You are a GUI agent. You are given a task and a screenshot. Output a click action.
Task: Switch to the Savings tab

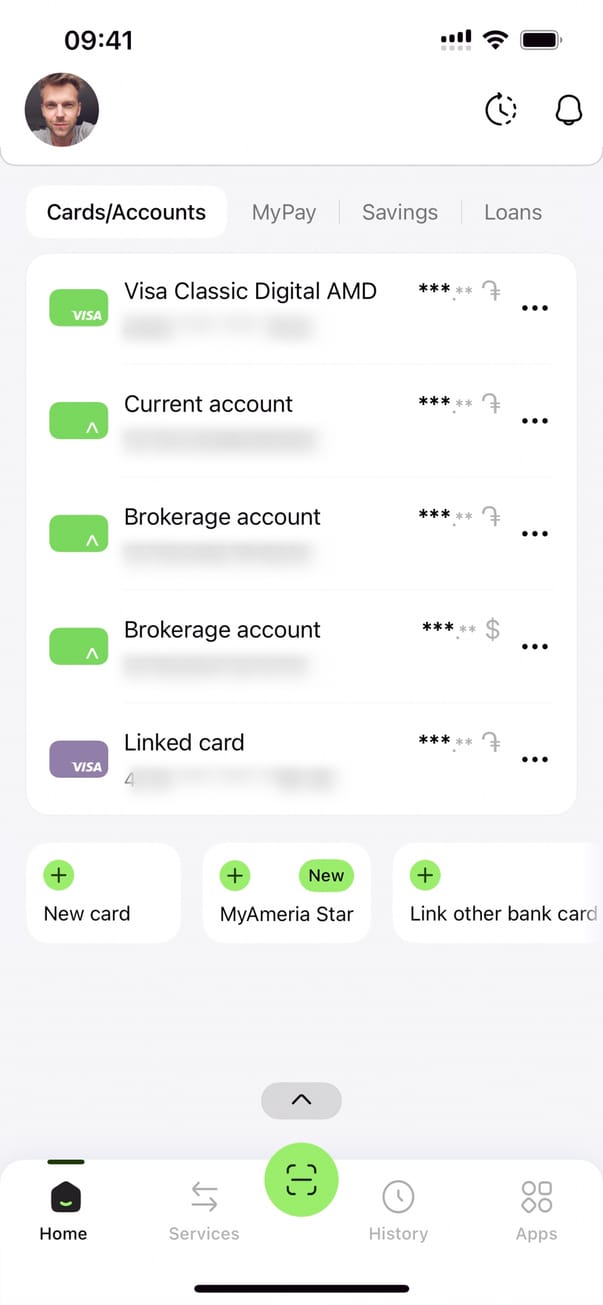click(x=399, y=212)
